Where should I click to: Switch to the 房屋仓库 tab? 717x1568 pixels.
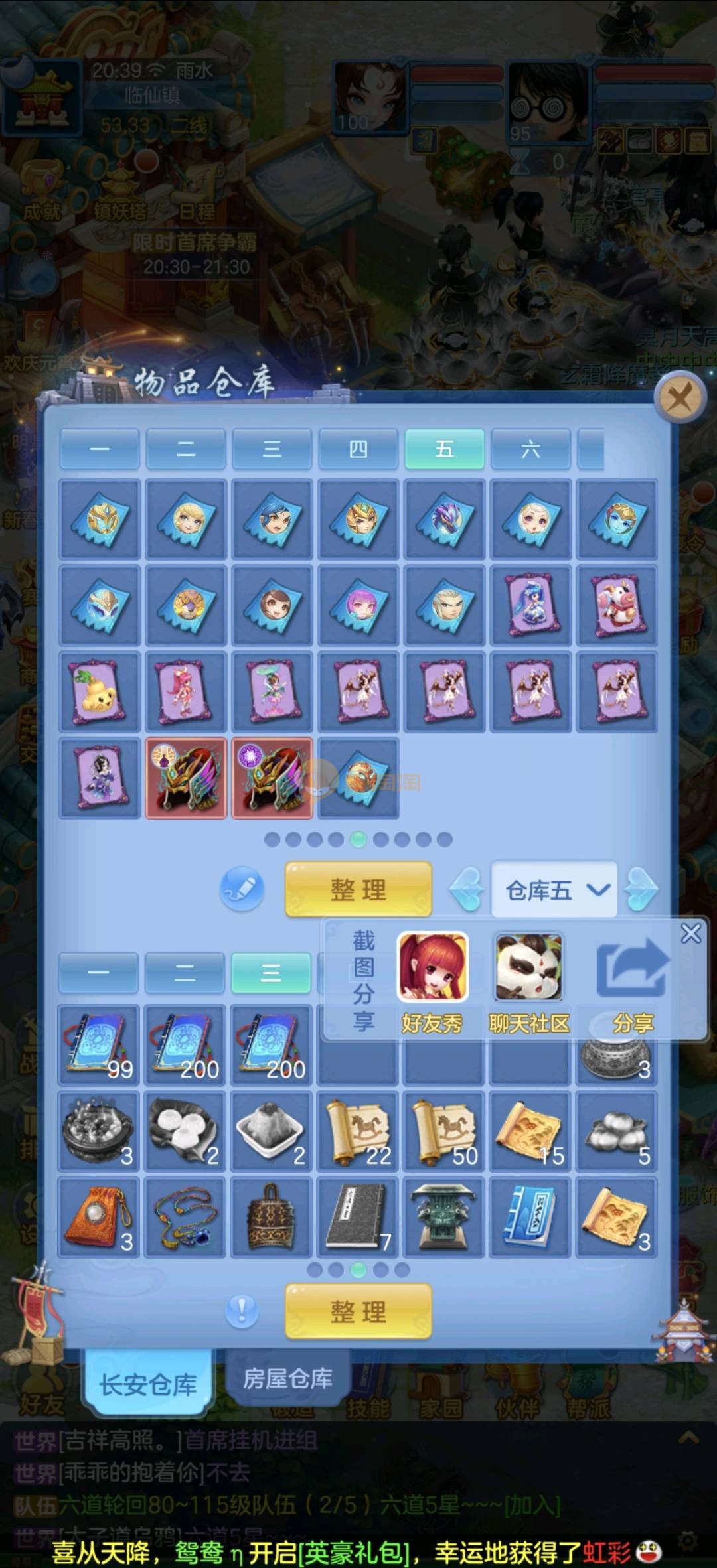coord(287,1379)
